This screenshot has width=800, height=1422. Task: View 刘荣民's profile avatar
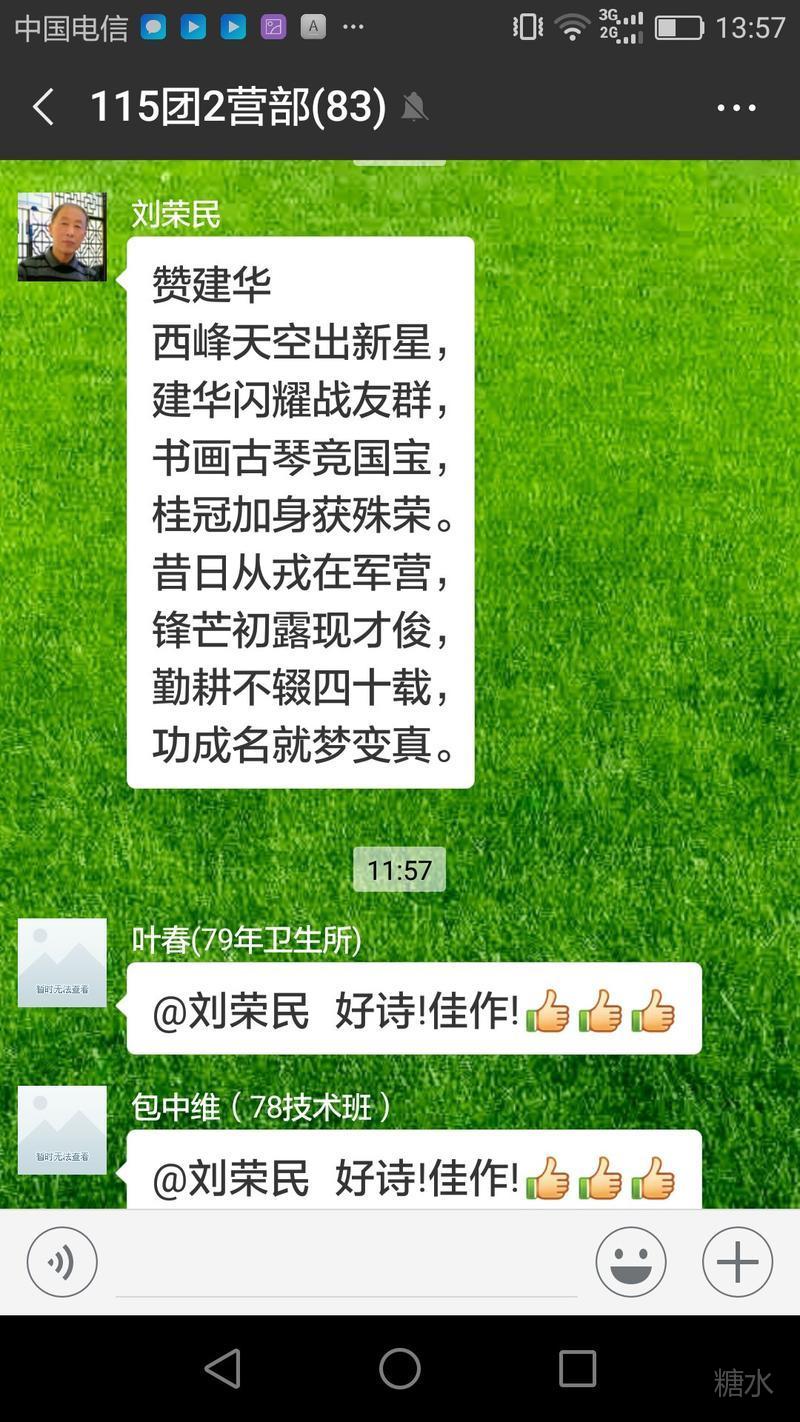click(62, 237)
